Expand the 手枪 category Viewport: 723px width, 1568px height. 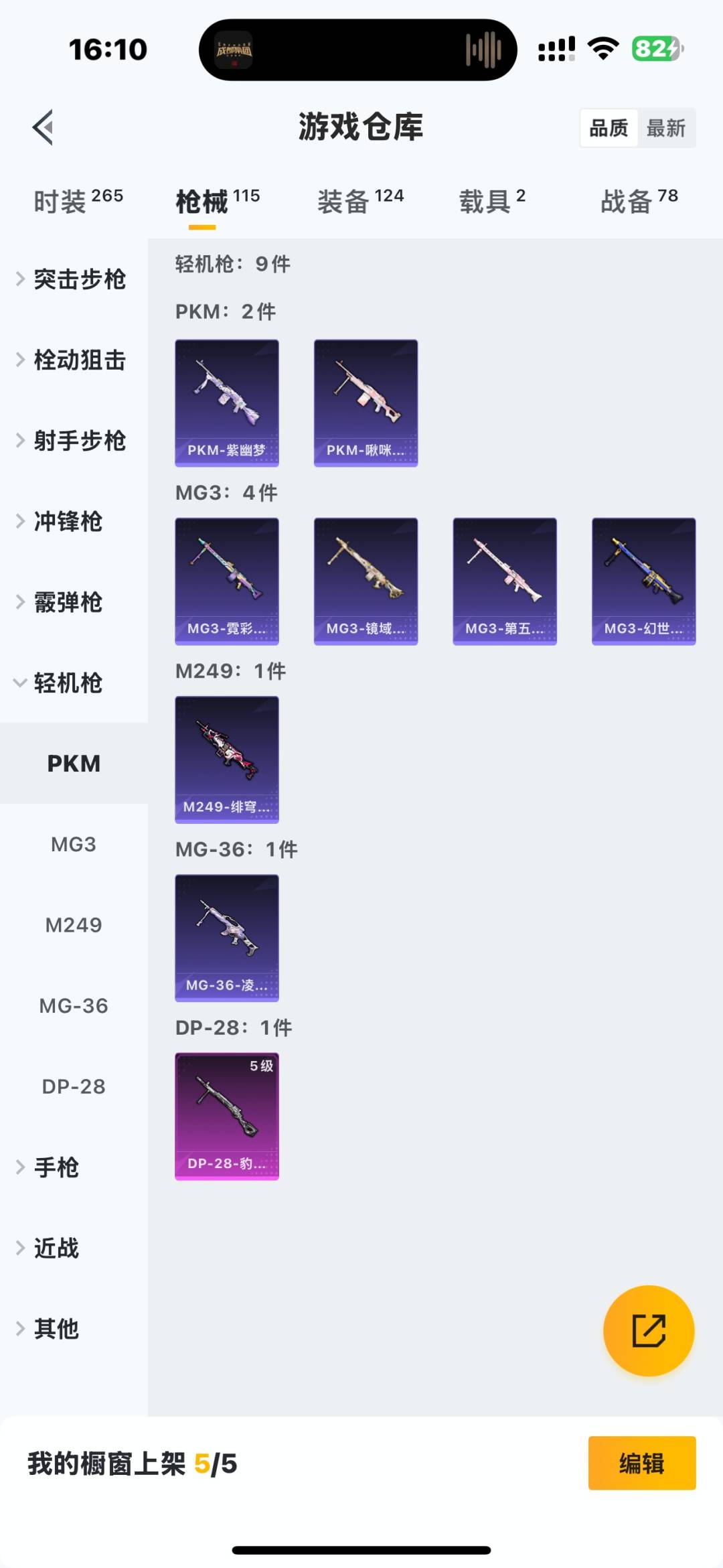tap(56, 1167)
